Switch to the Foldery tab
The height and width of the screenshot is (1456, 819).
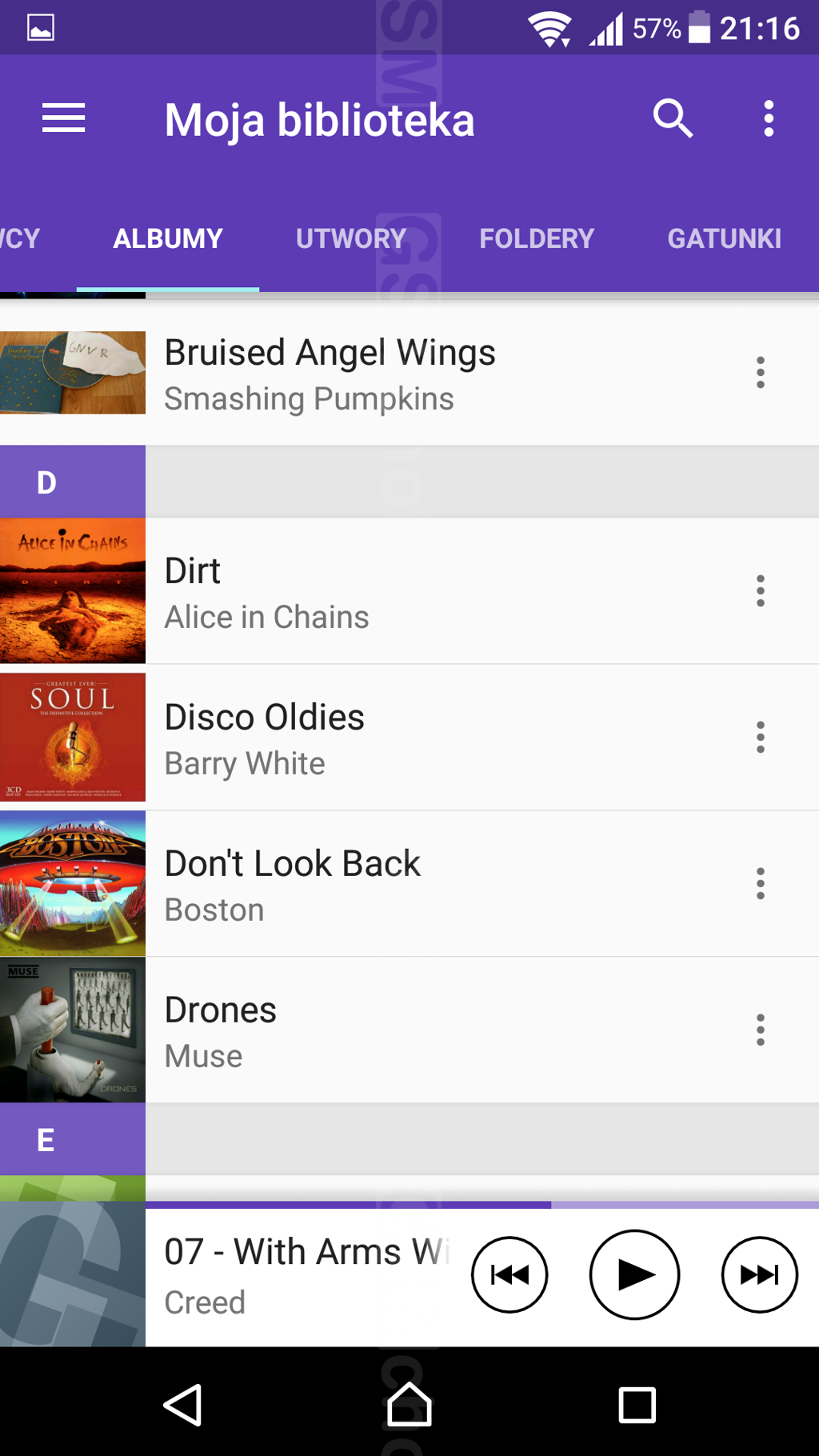pyautogui.click(x=537, y=238)
